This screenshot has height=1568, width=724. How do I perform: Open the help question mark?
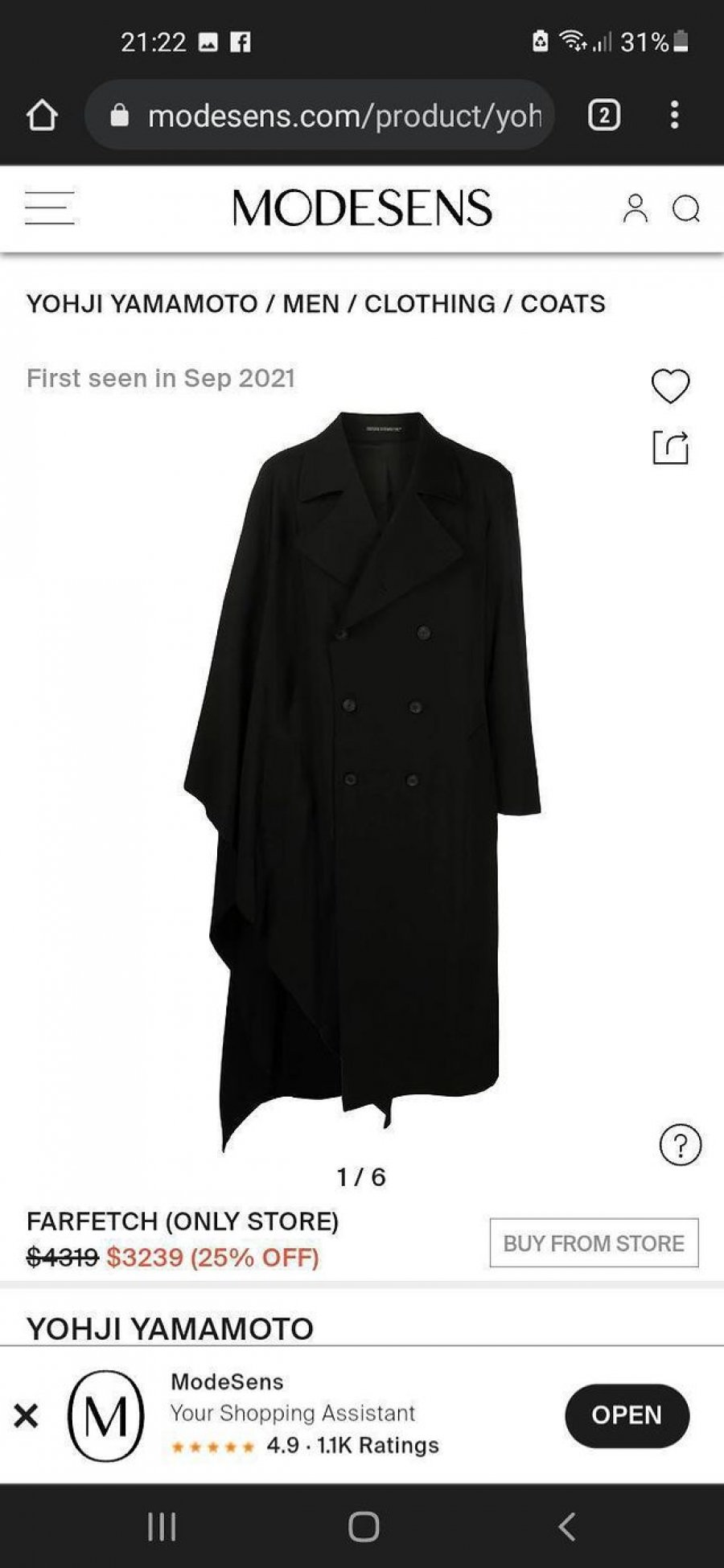(x=680, y=1144)
